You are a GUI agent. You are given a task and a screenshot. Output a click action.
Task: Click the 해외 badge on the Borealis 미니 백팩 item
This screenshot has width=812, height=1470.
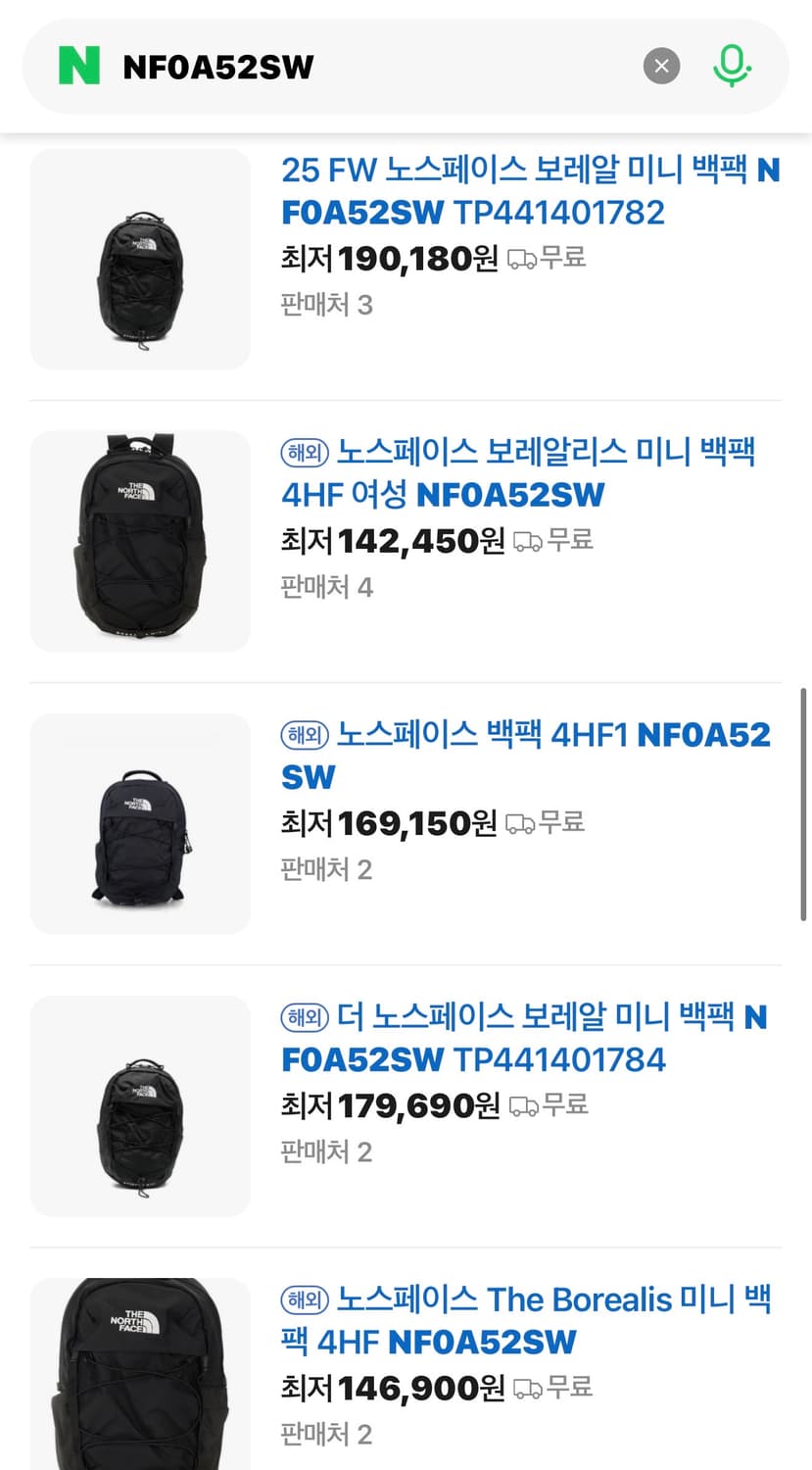pyautogui.click(x=304, y=1300)
